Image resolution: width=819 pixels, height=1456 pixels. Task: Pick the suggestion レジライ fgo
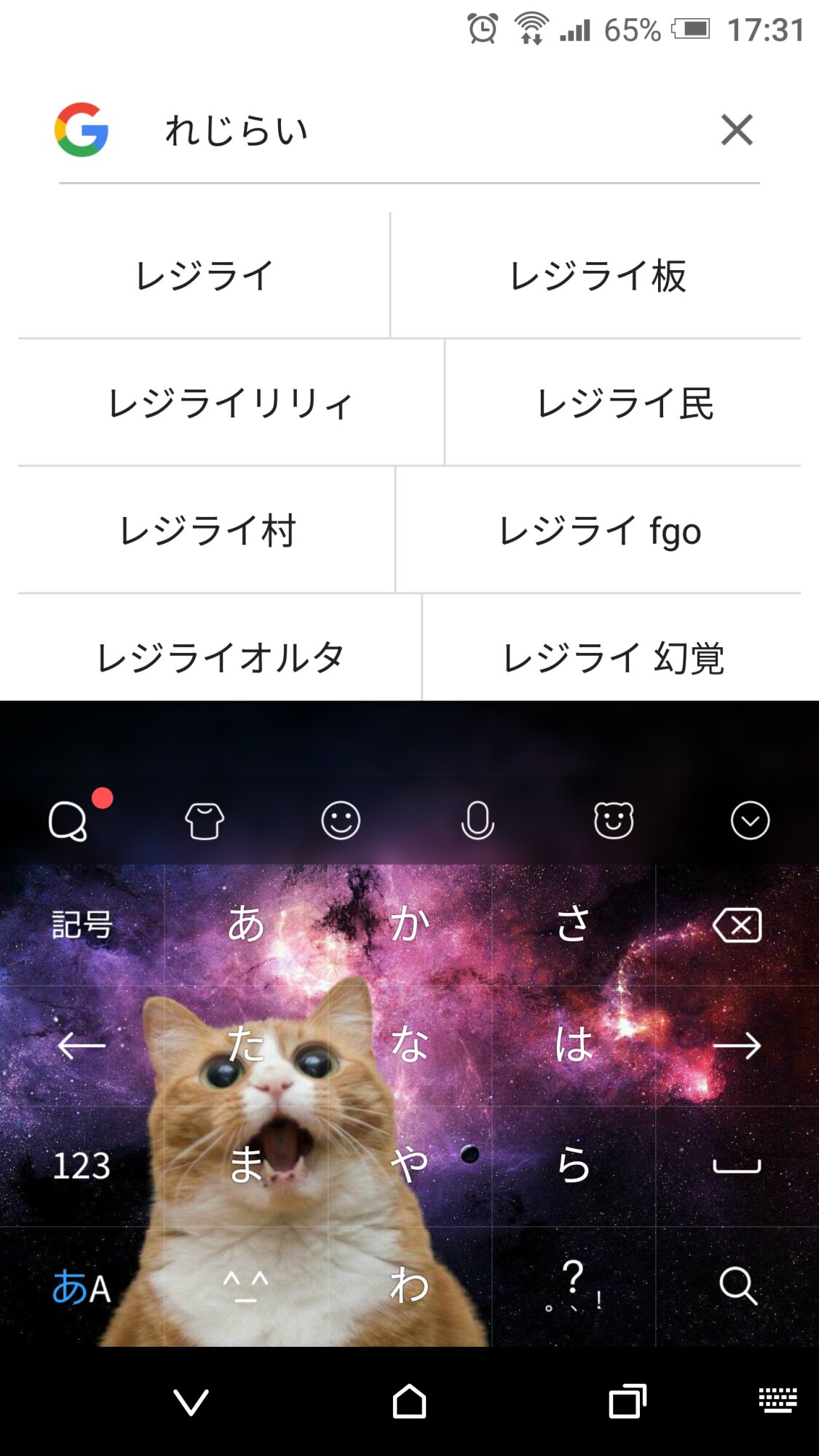tap(600, 531)
